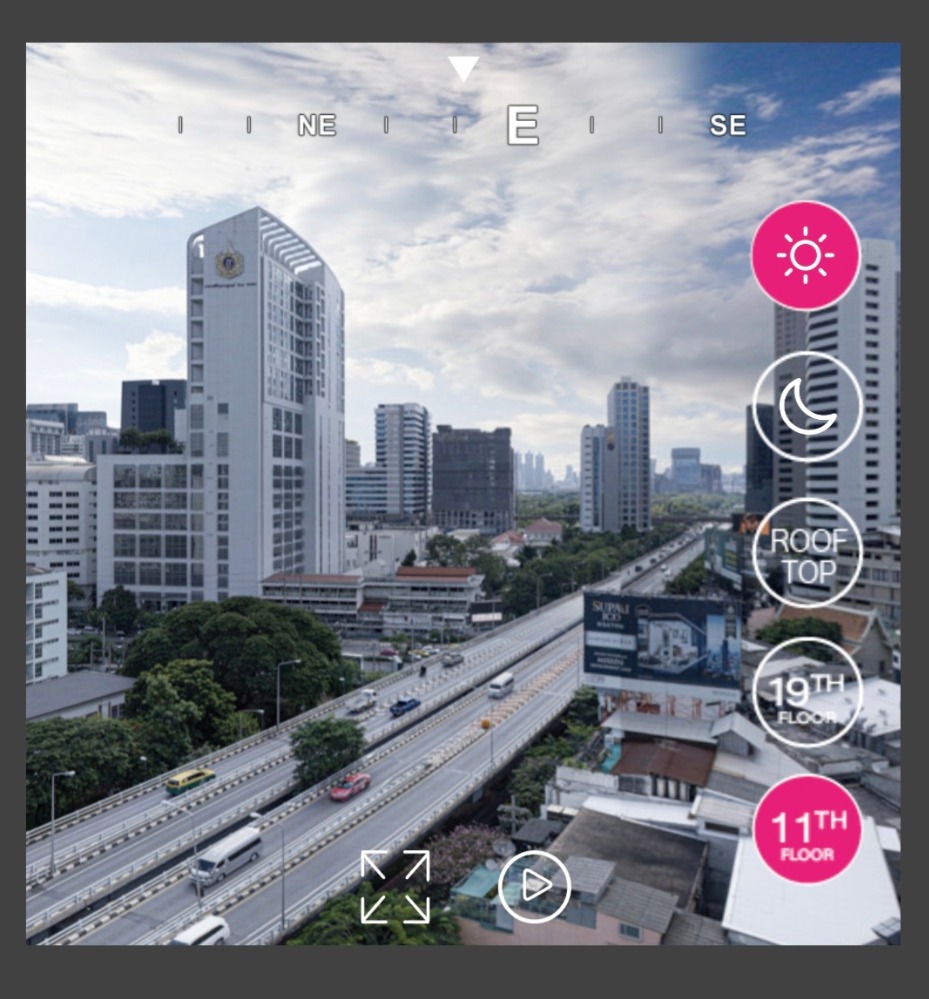Select the Roof Top view
The image size is (929, 999).
pos(806,553)
